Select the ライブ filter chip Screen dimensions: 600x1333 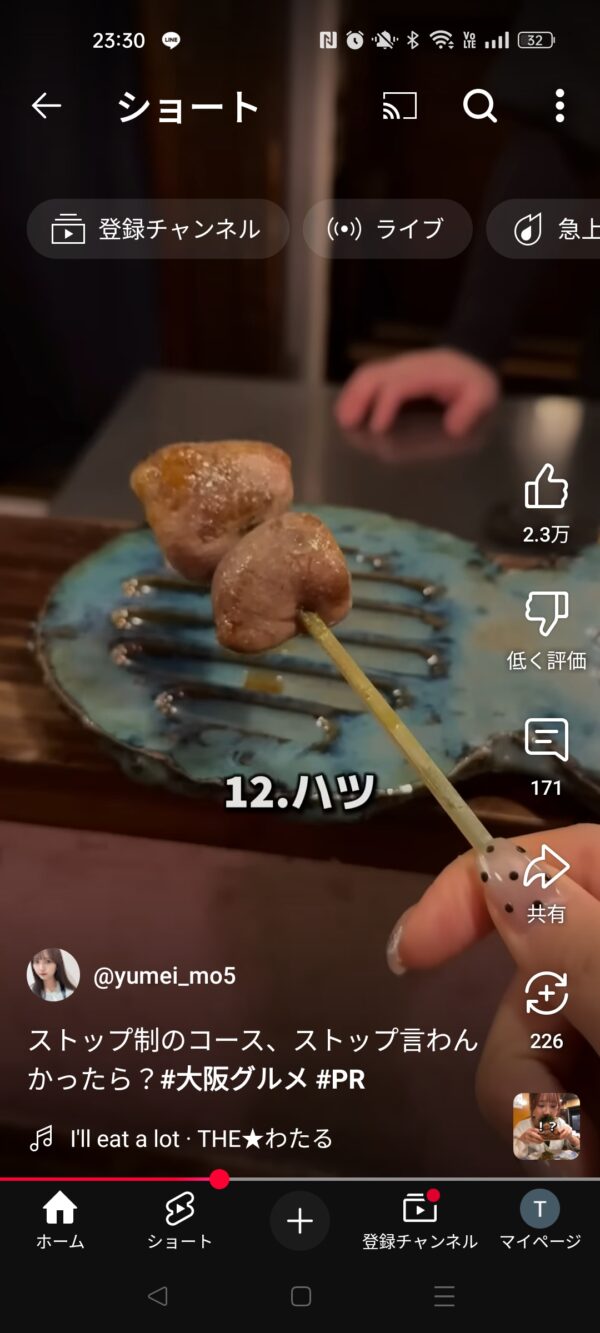coord(387,229)
